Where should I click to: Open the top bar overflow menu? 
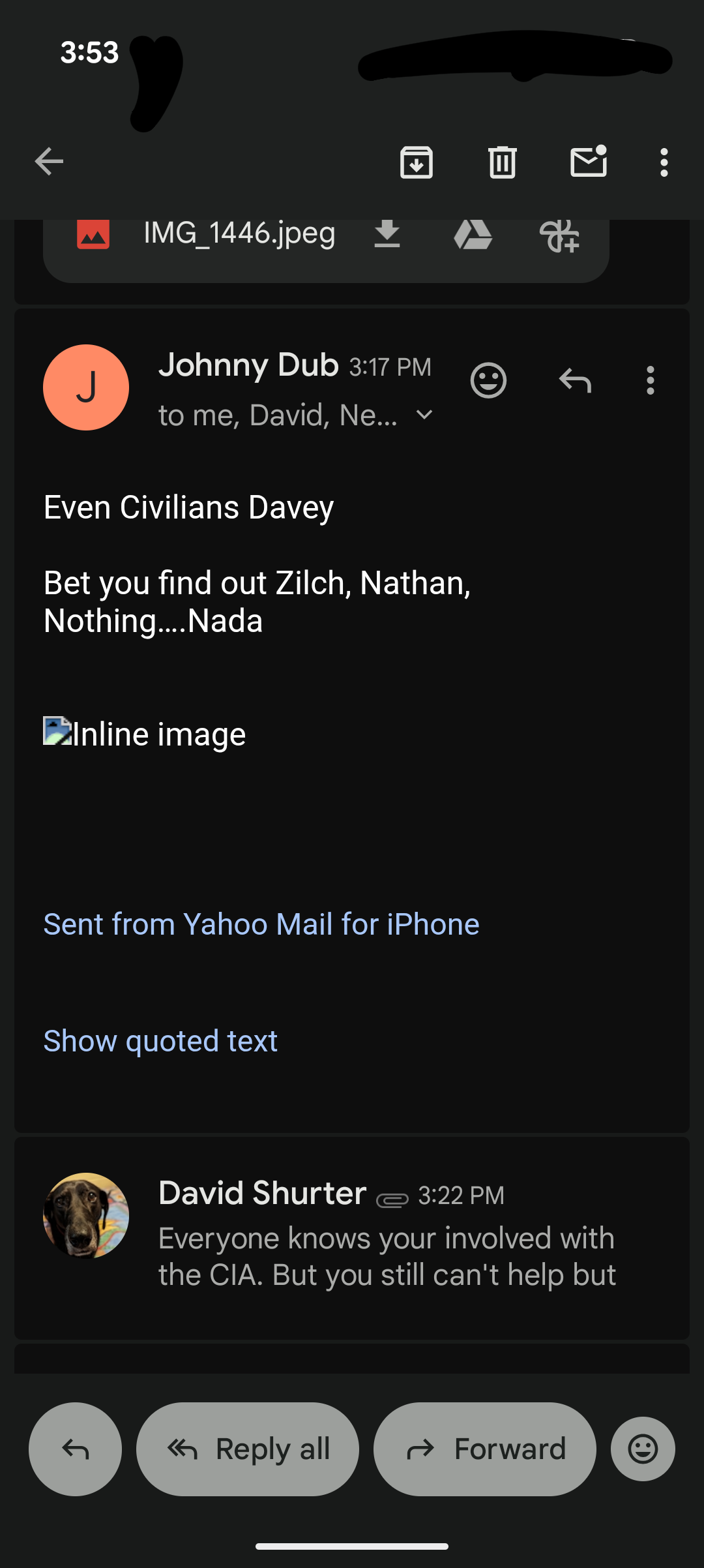pos(664,162)
